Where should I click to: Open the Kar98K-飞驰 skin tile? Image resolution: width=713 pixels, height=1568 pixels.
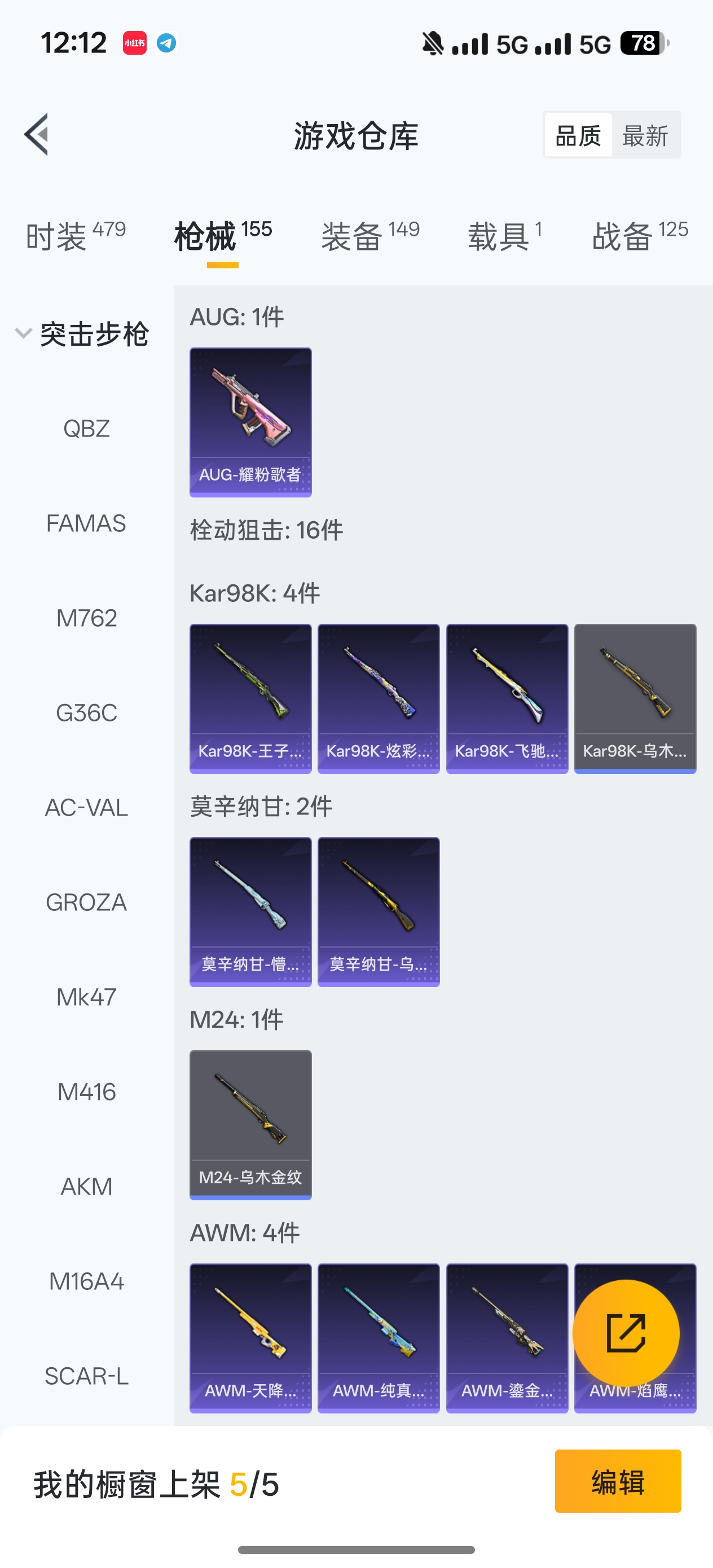(x=507, y=698)
